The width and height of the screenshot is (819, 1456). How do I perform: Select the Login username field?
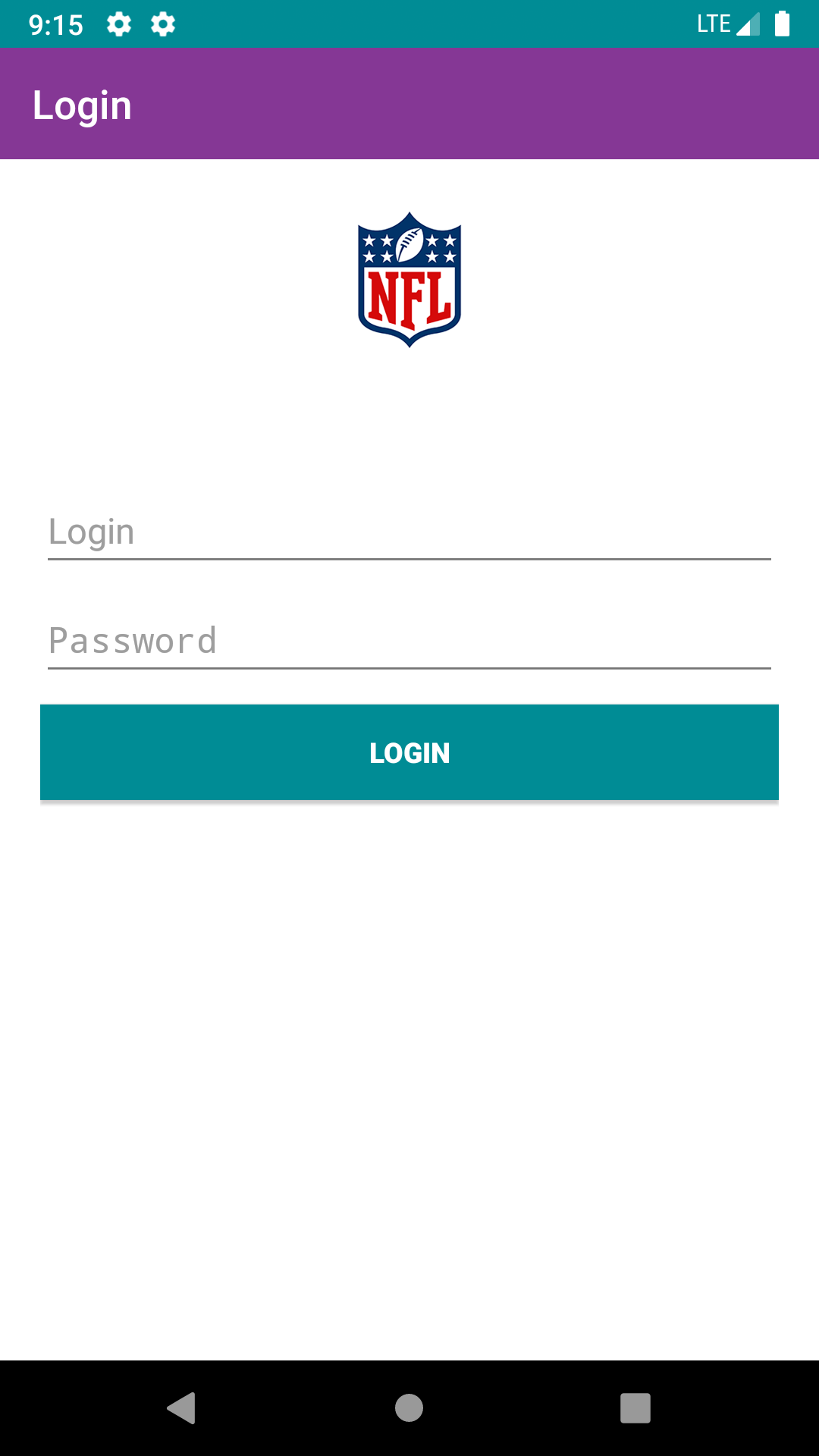[409, 531]
